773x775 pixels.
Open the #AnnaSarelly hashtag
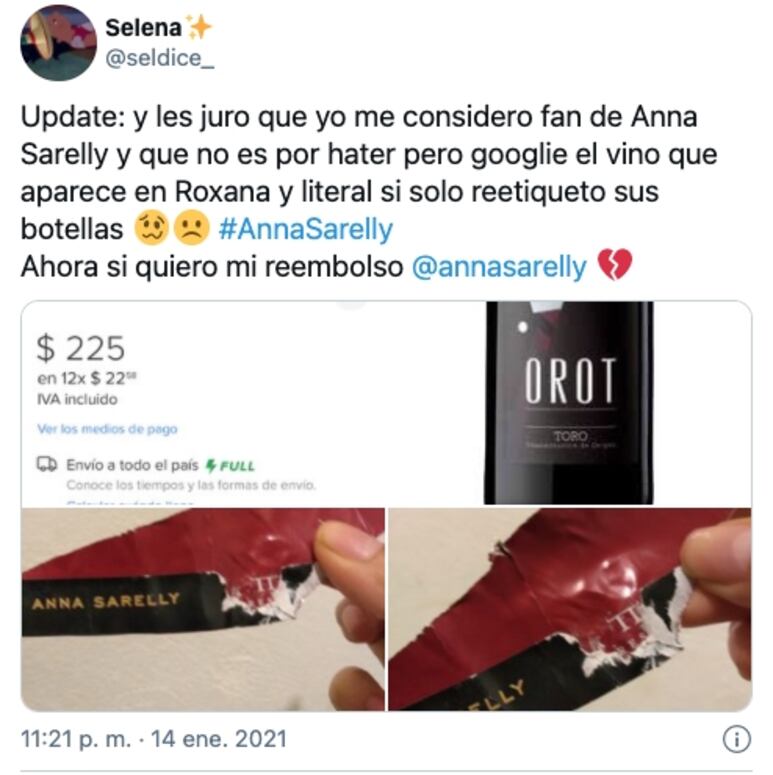[x=305, y=229]
